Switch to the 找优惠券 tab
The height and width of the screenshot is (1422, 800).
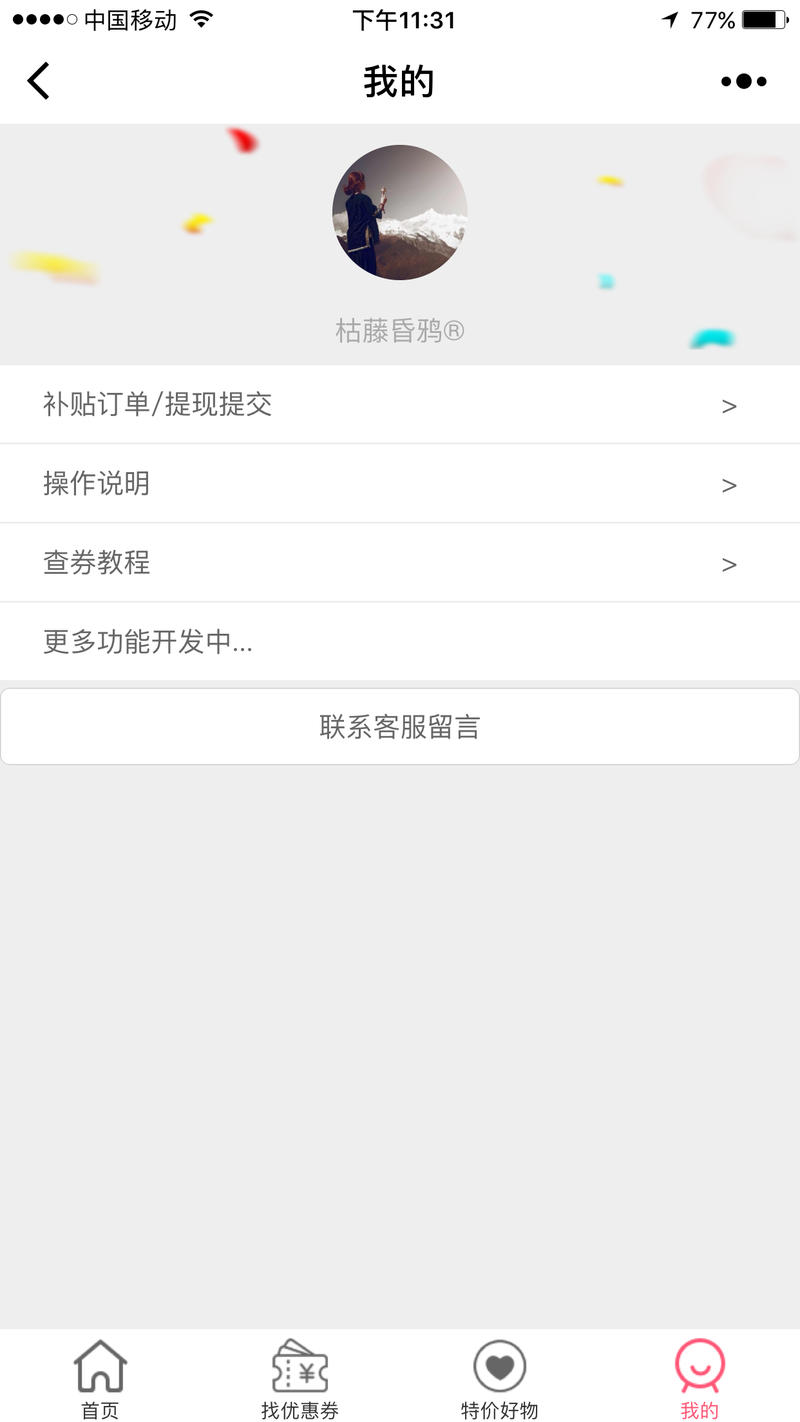300,1378
